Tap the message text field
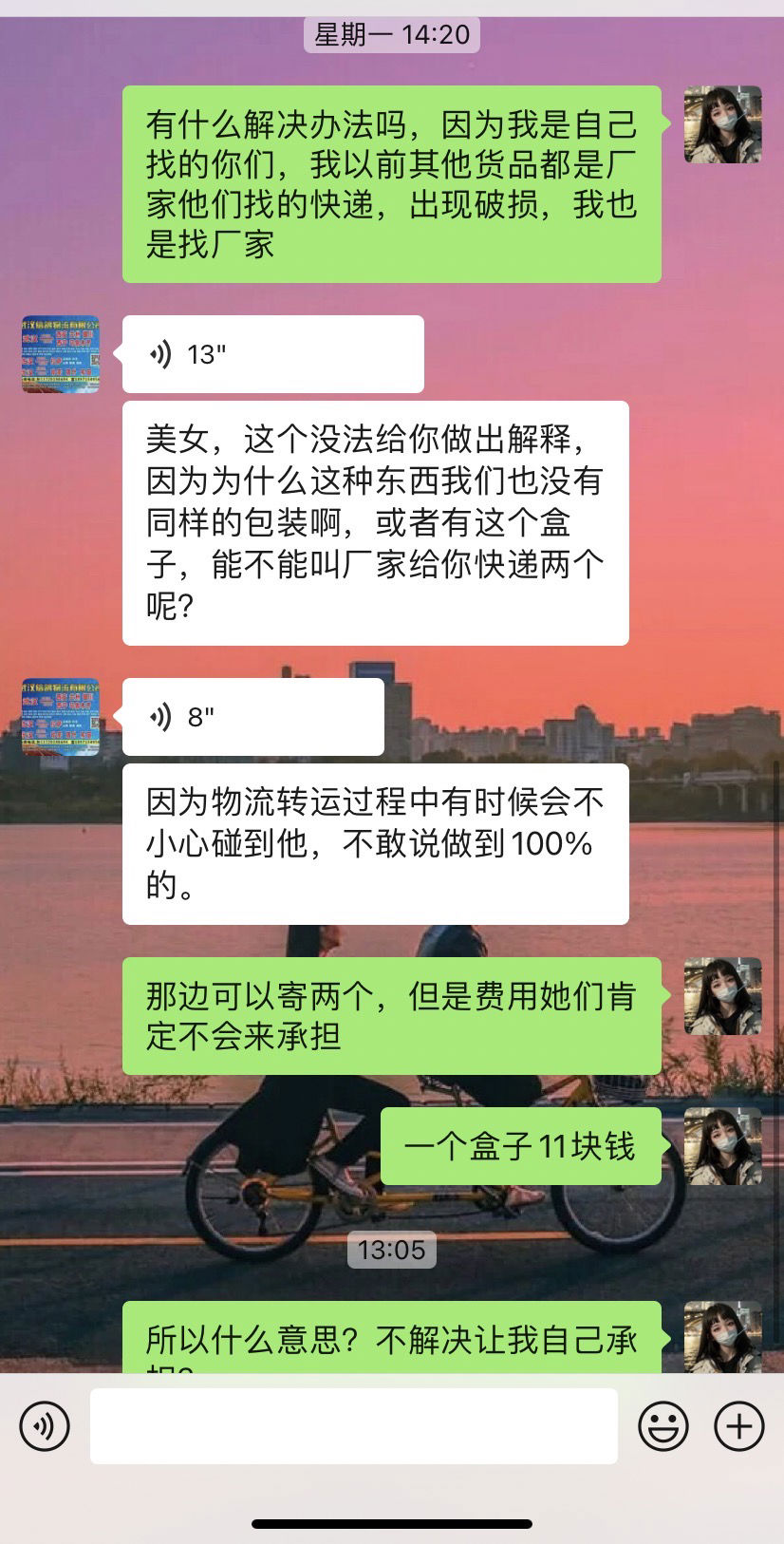Image resolution: width=784 pixels, height=1544 pixels. [x=354, y=1425]
